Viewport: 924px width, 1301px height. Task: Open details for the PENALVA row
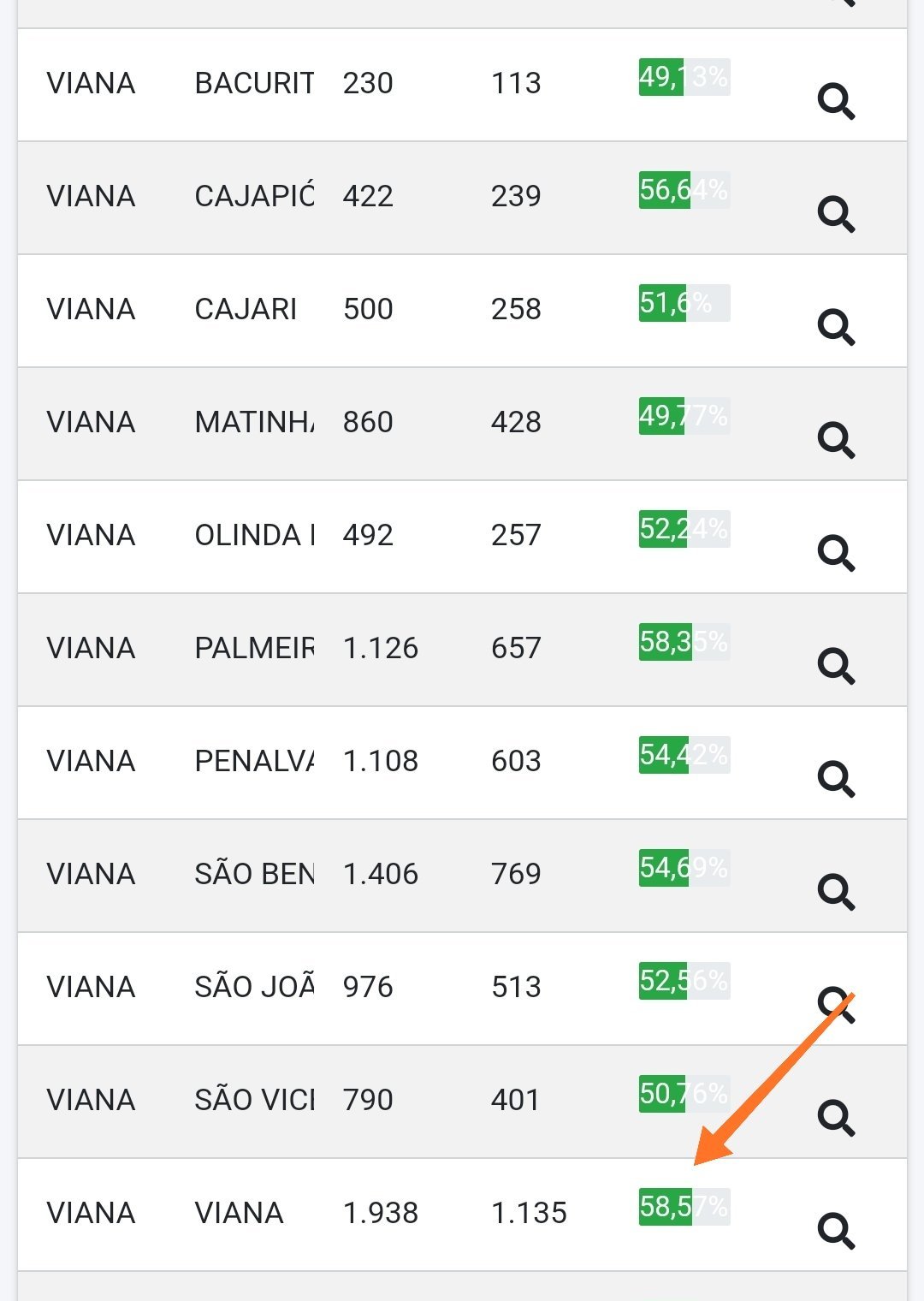(x=836, y=779)
